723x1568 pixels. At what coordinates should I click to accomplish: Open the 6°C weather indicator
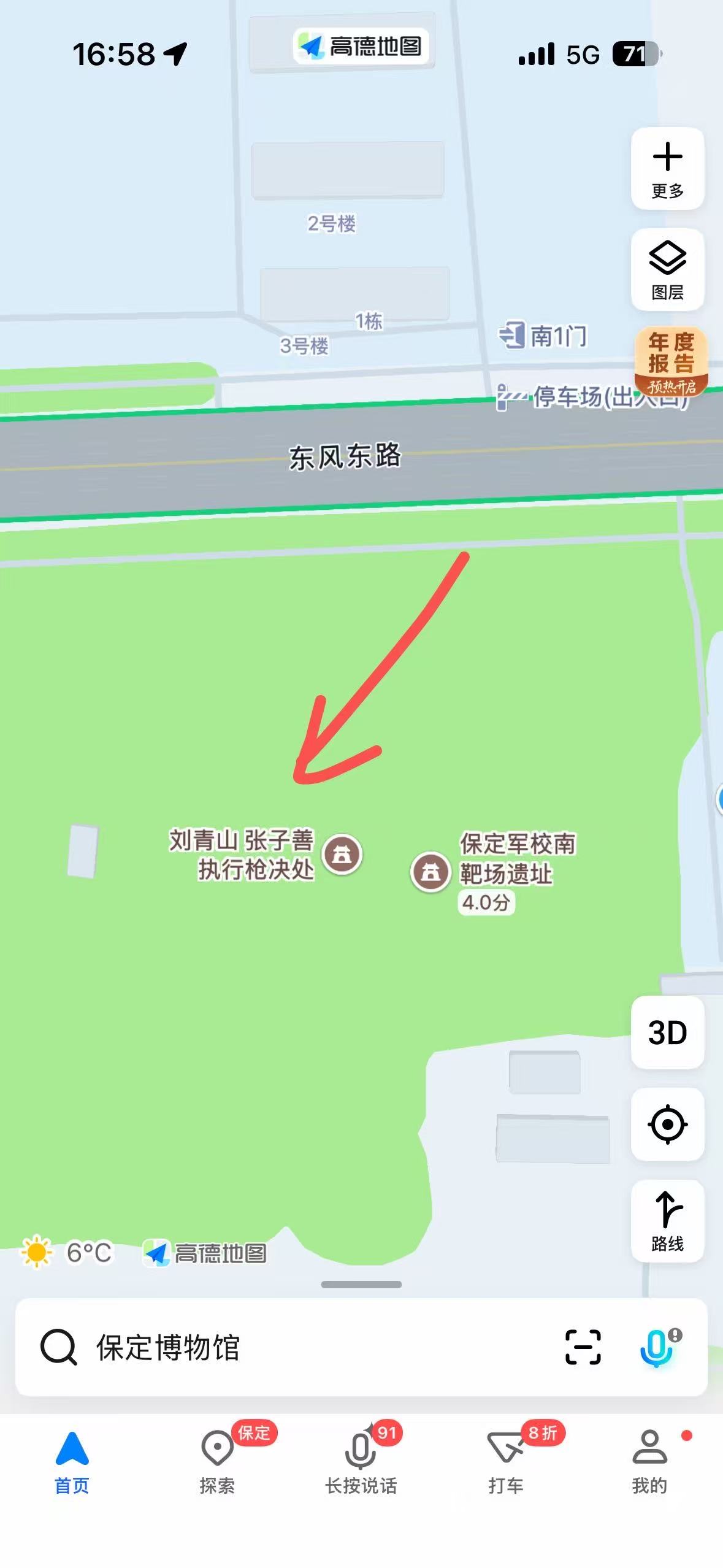(67, 1252)
